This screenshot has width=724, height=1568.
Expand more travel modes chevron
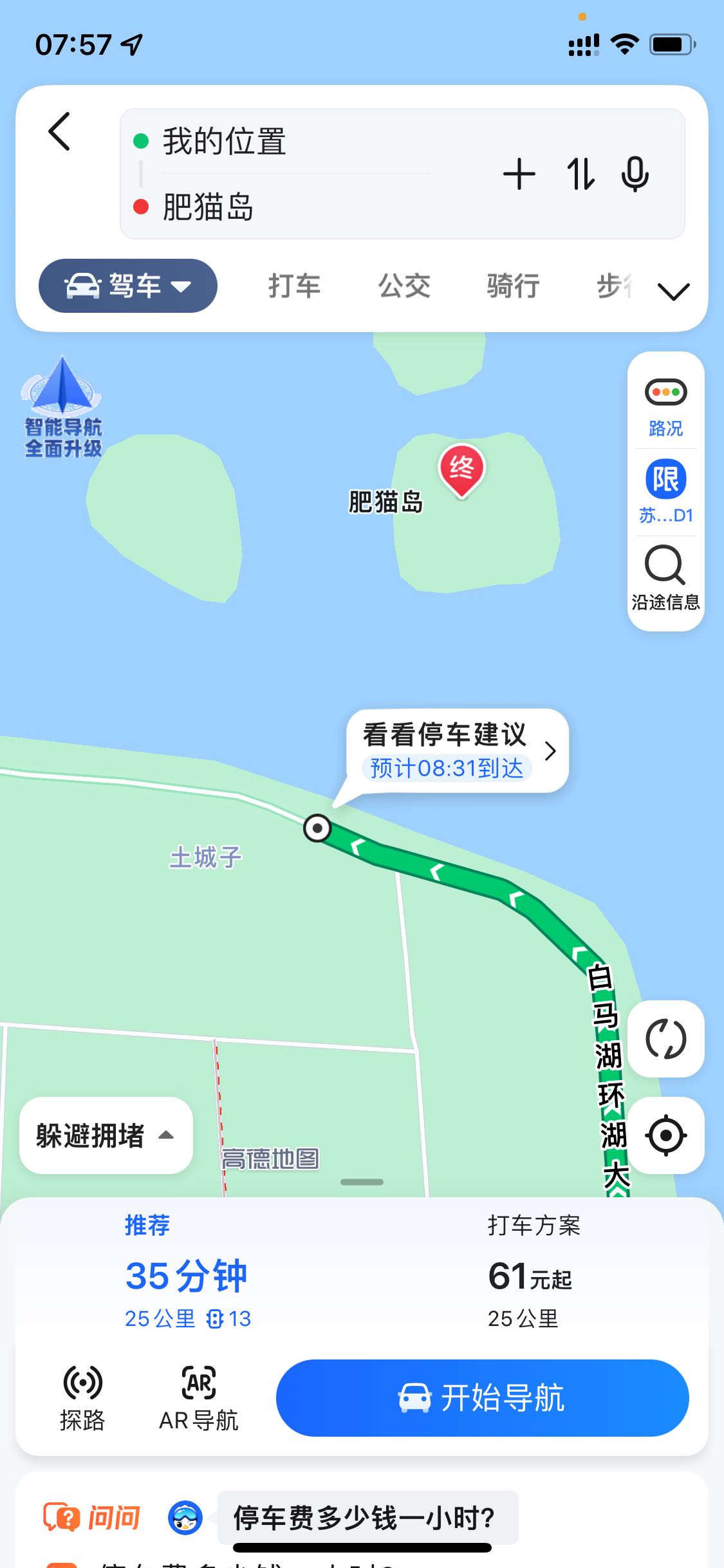pos(674,291)
